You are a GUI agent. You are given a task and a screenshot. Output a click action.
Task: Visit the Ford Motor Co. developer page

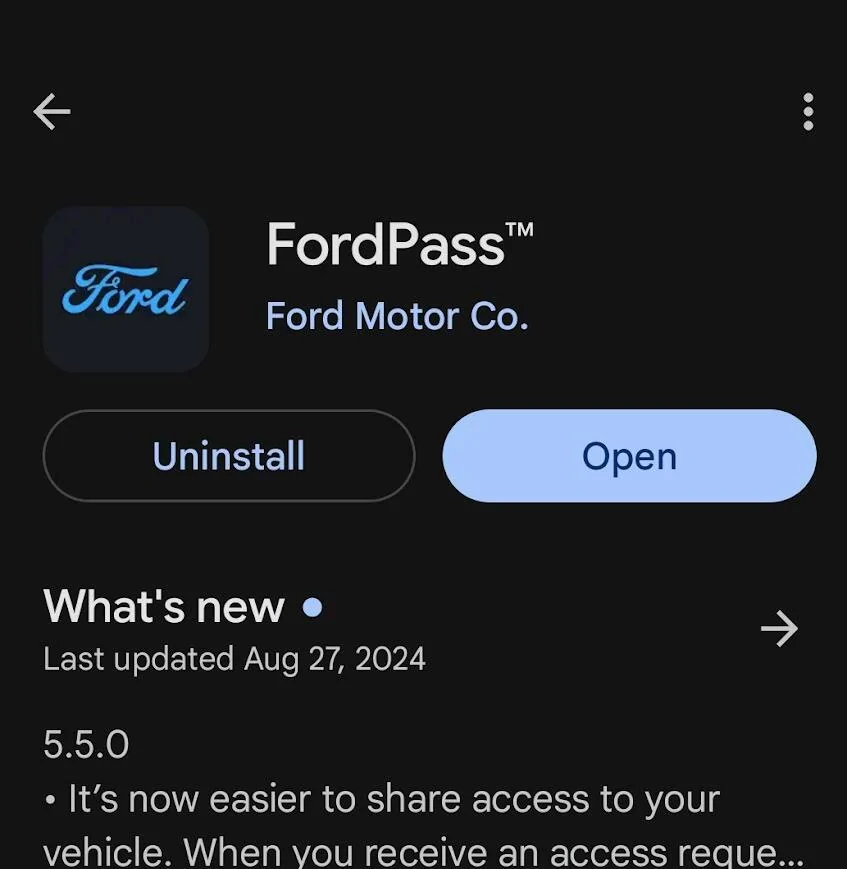397,316
